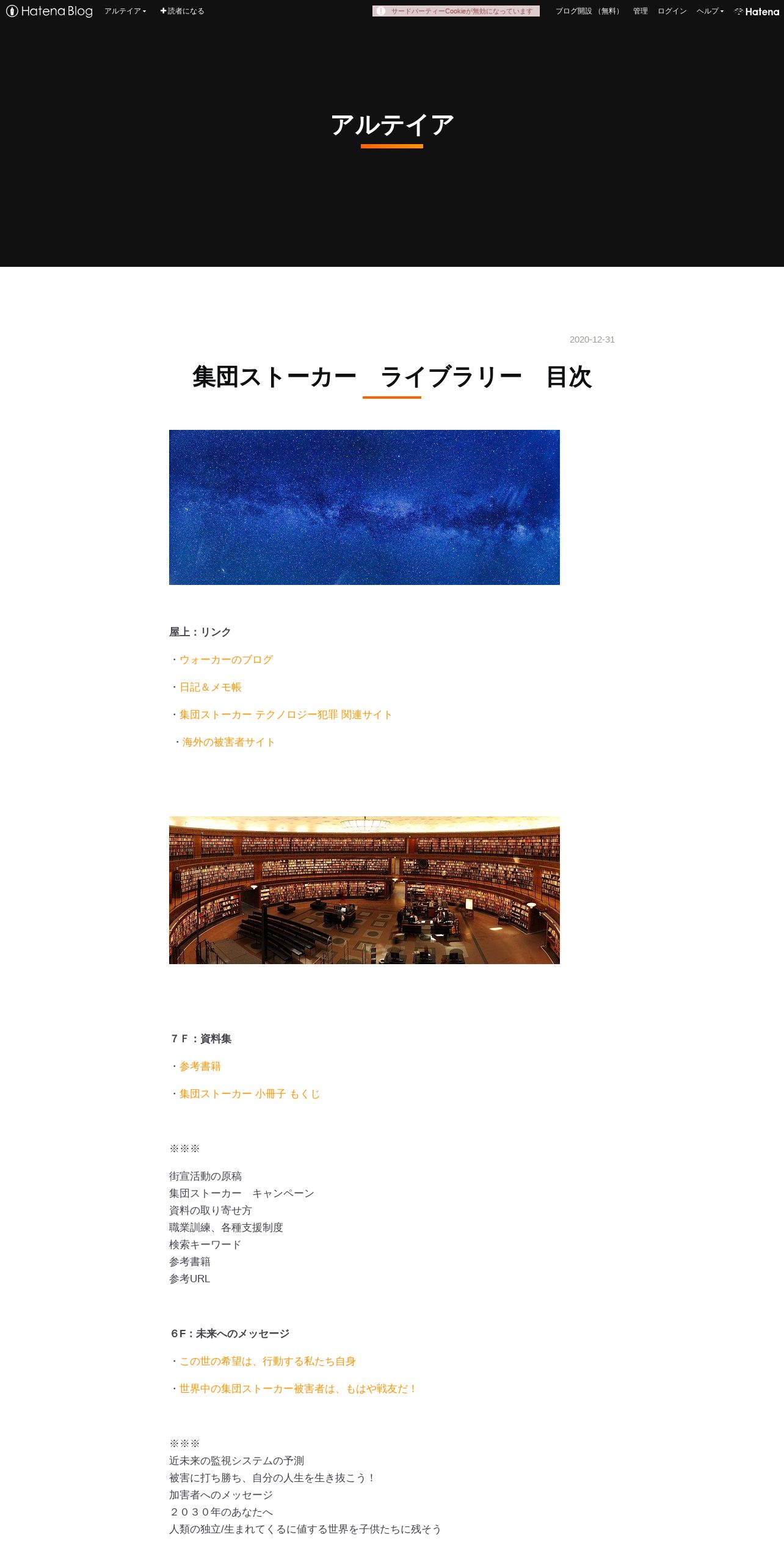Open ウォーカーのブログ link

226,659
